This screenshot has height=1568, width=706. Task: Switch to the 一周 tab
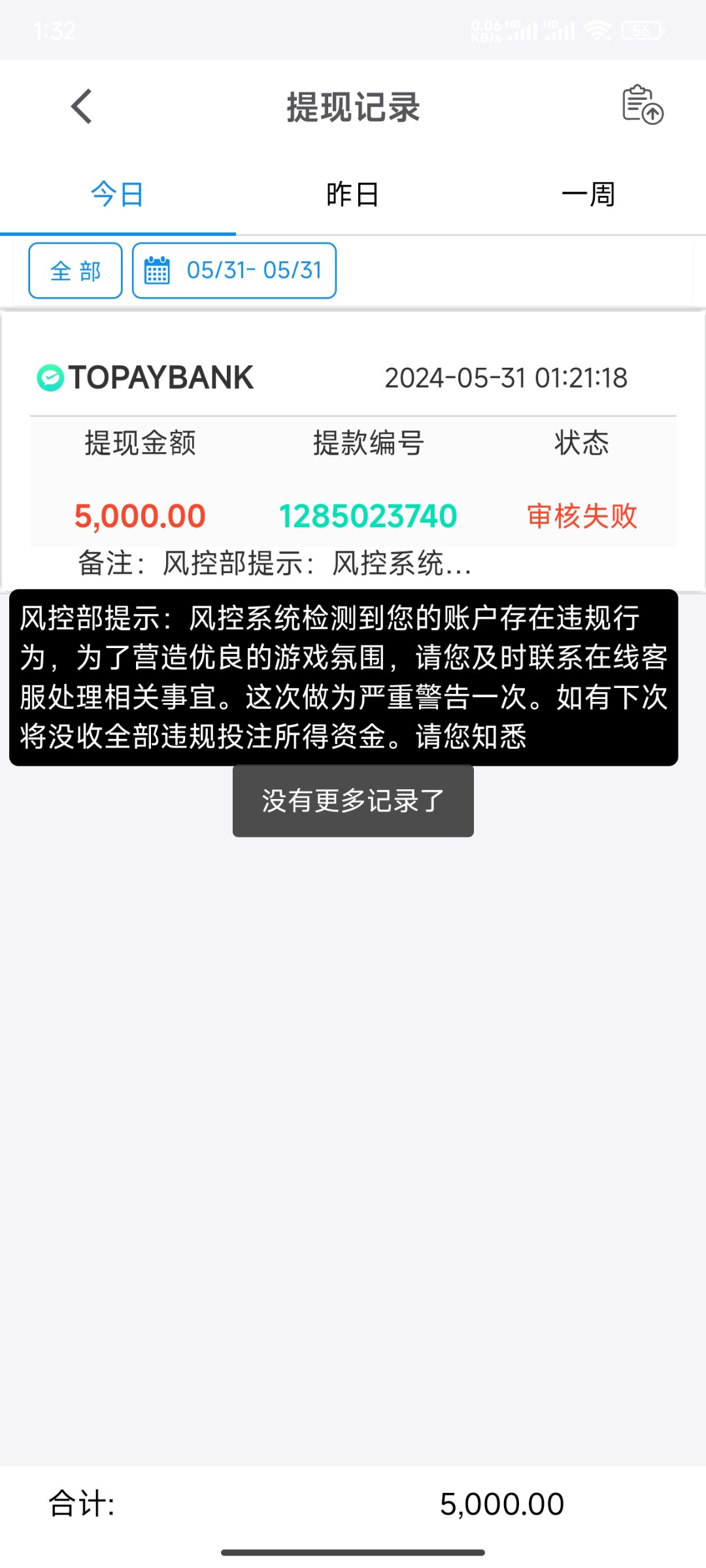coord(588,193)
